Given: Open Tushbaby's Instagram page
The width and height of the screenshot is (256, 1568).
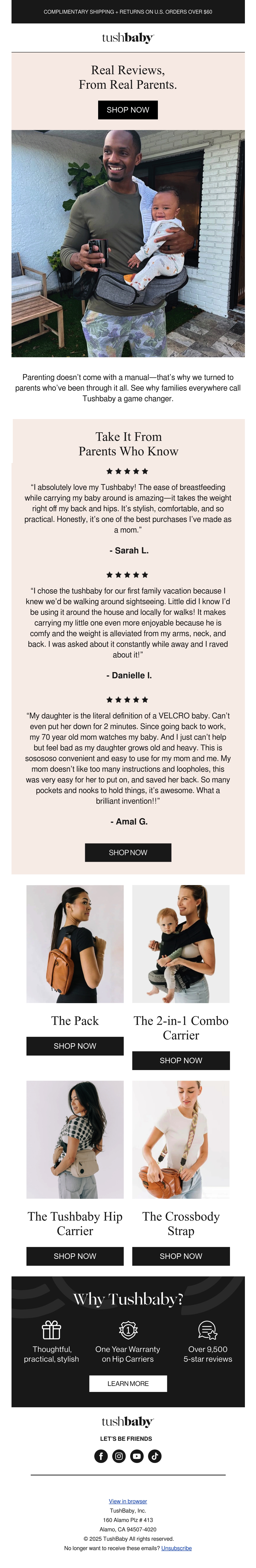Looking at the screenshot, I should coord(119,1456).
